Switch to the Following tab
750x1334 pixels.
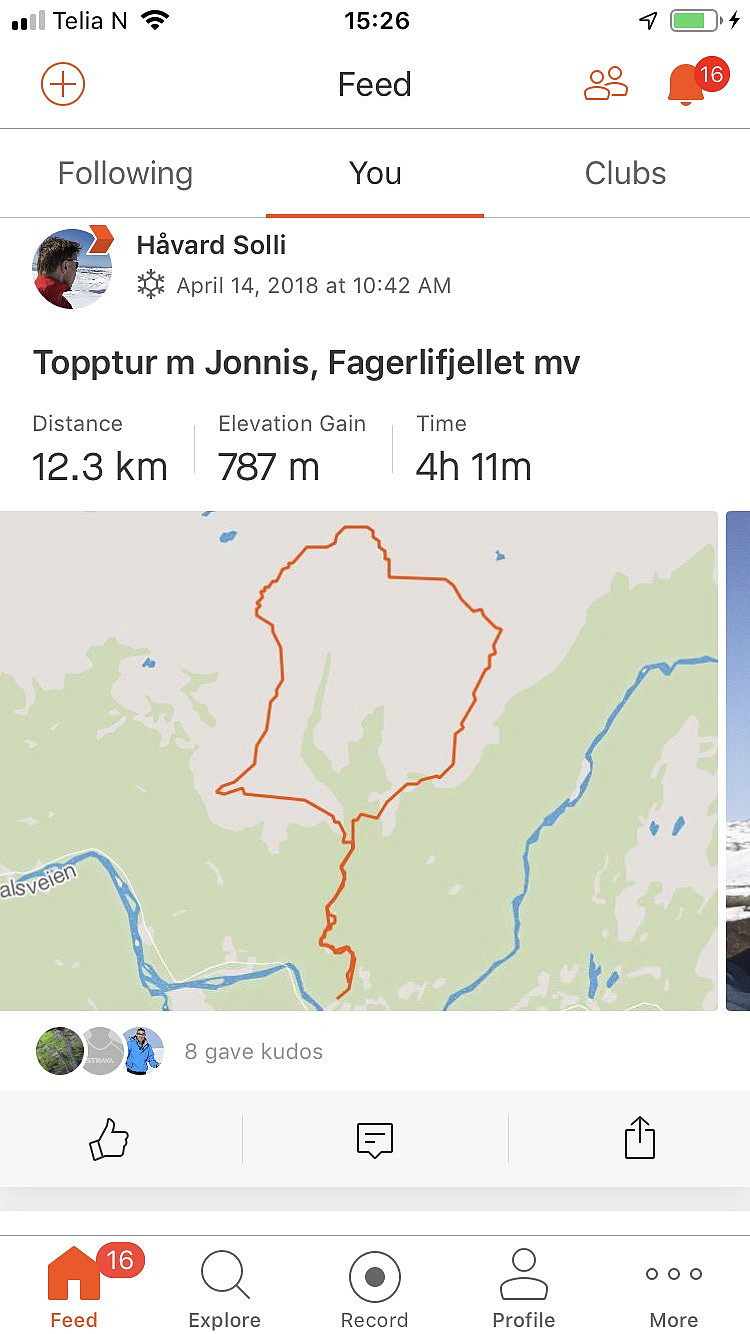tap(125, 173)
